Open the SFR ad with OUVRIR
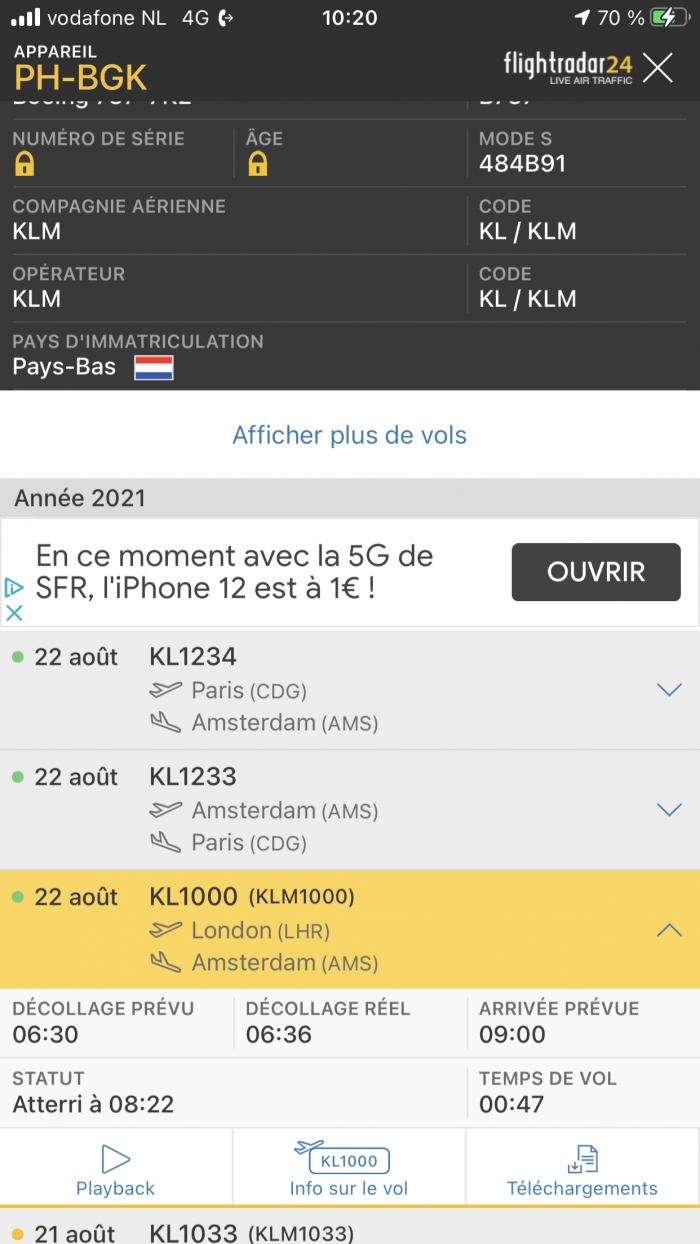Screen dimensions: 700x1244 coord(595,572)
